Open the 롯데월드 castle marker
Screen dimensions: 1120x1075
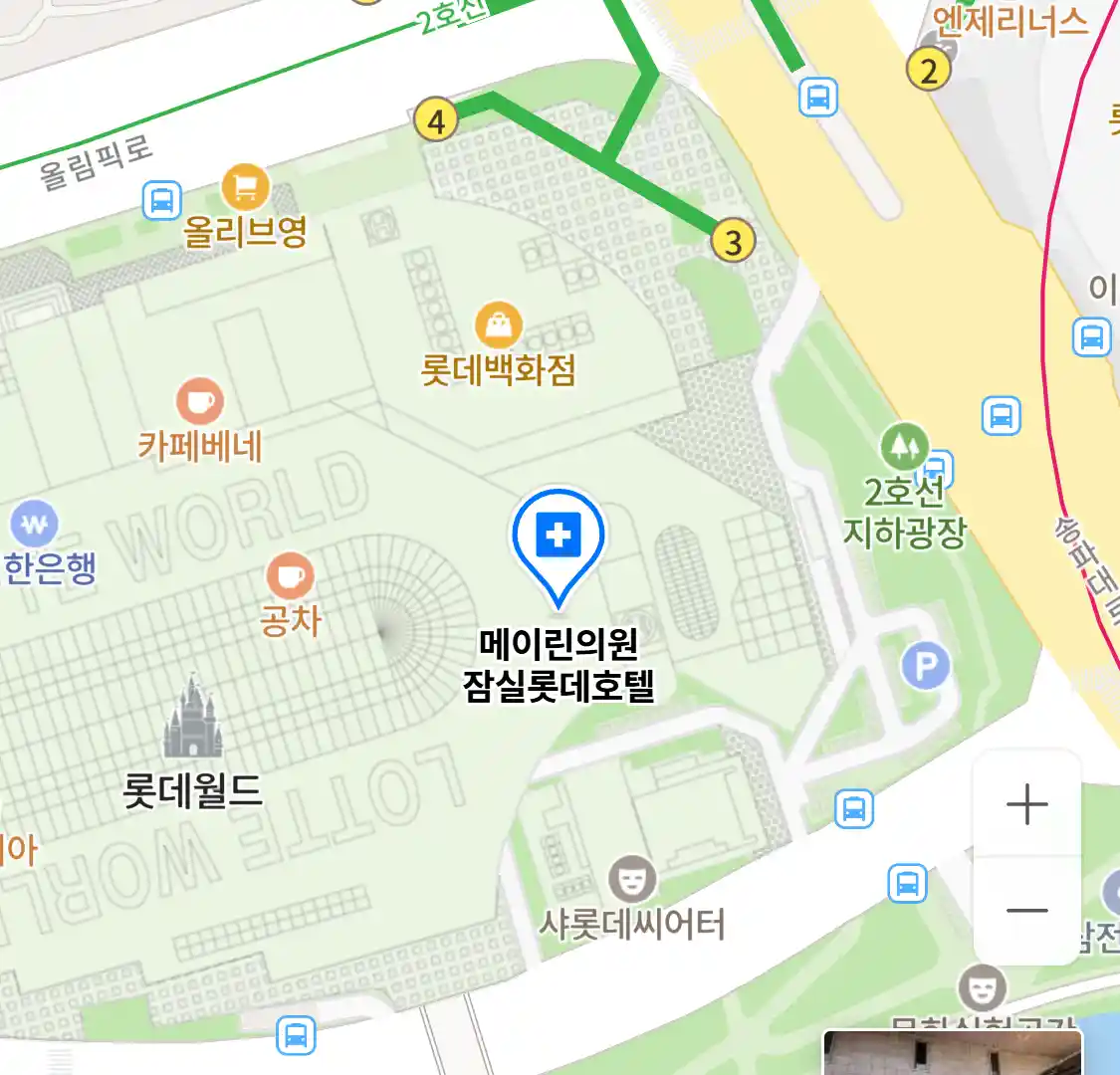click(193, 718)
